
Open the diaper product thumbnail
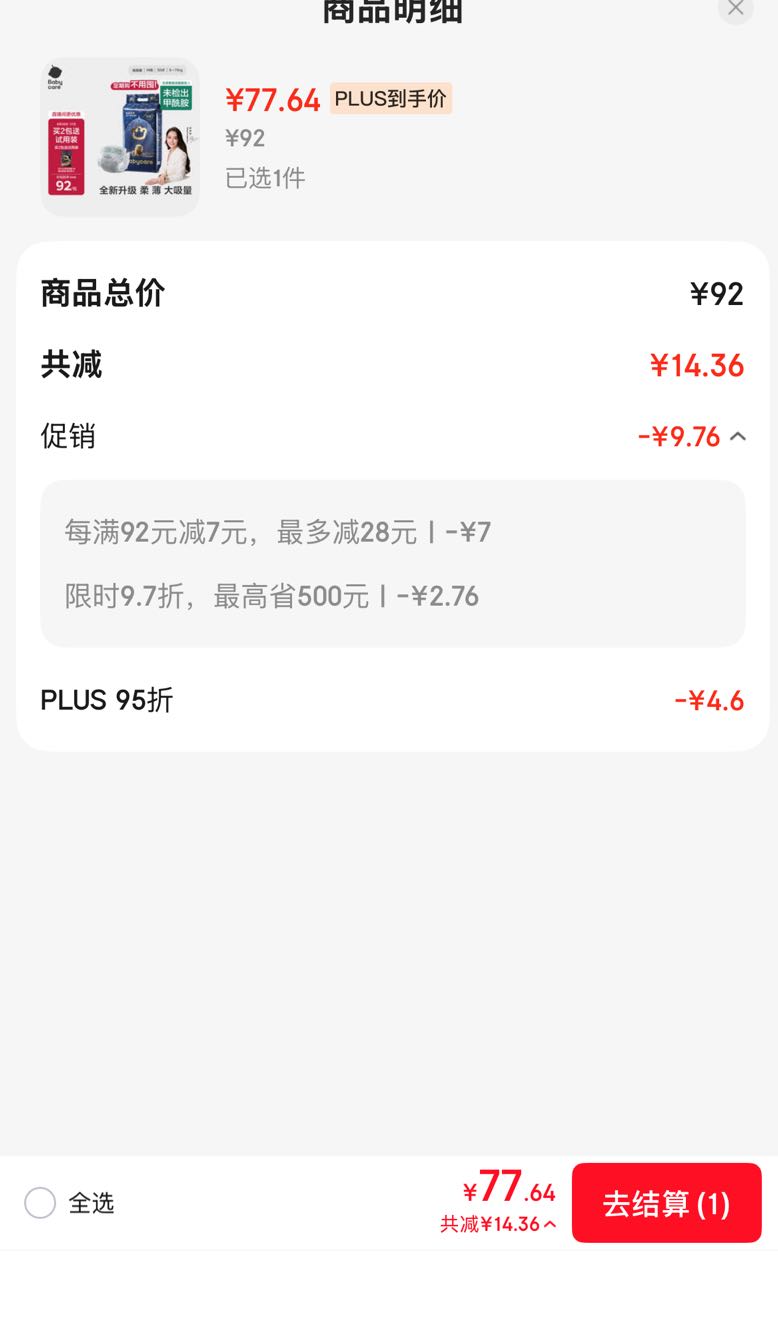(x=120, y=137)
